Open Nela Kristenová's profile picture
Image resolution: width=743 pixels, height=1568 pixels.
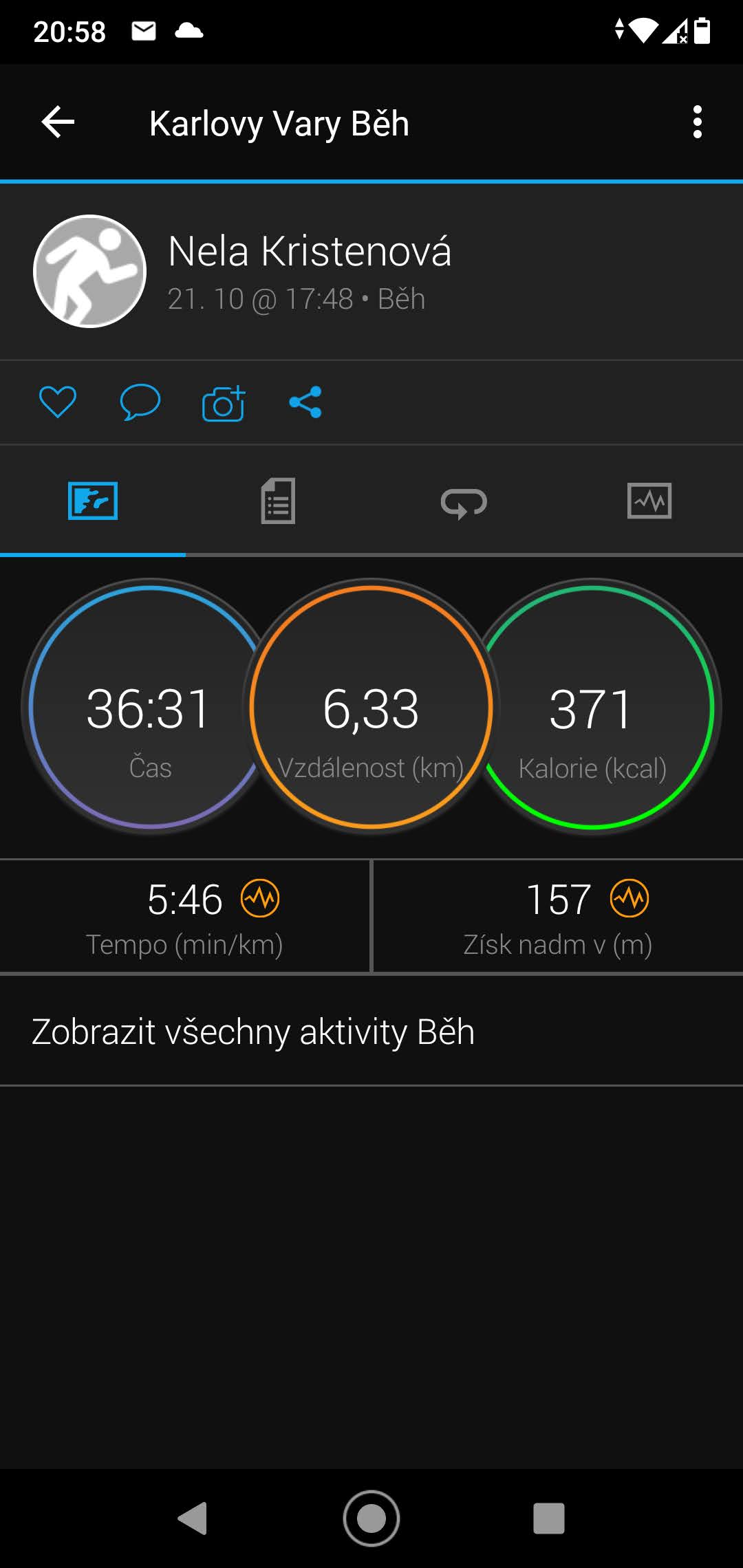click(90, 272)
